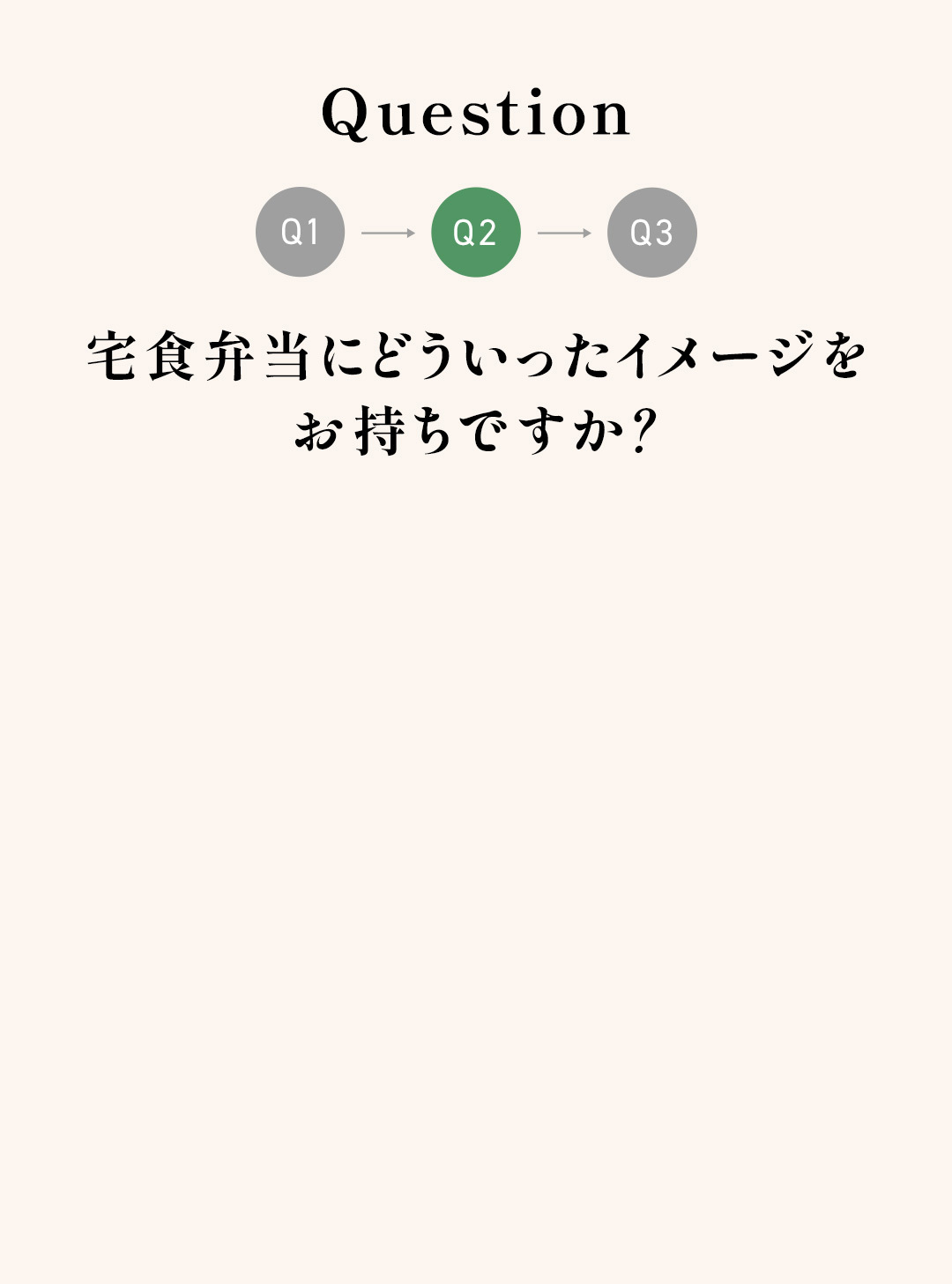Go back to the Q1 step

click(x=300, y=232)
